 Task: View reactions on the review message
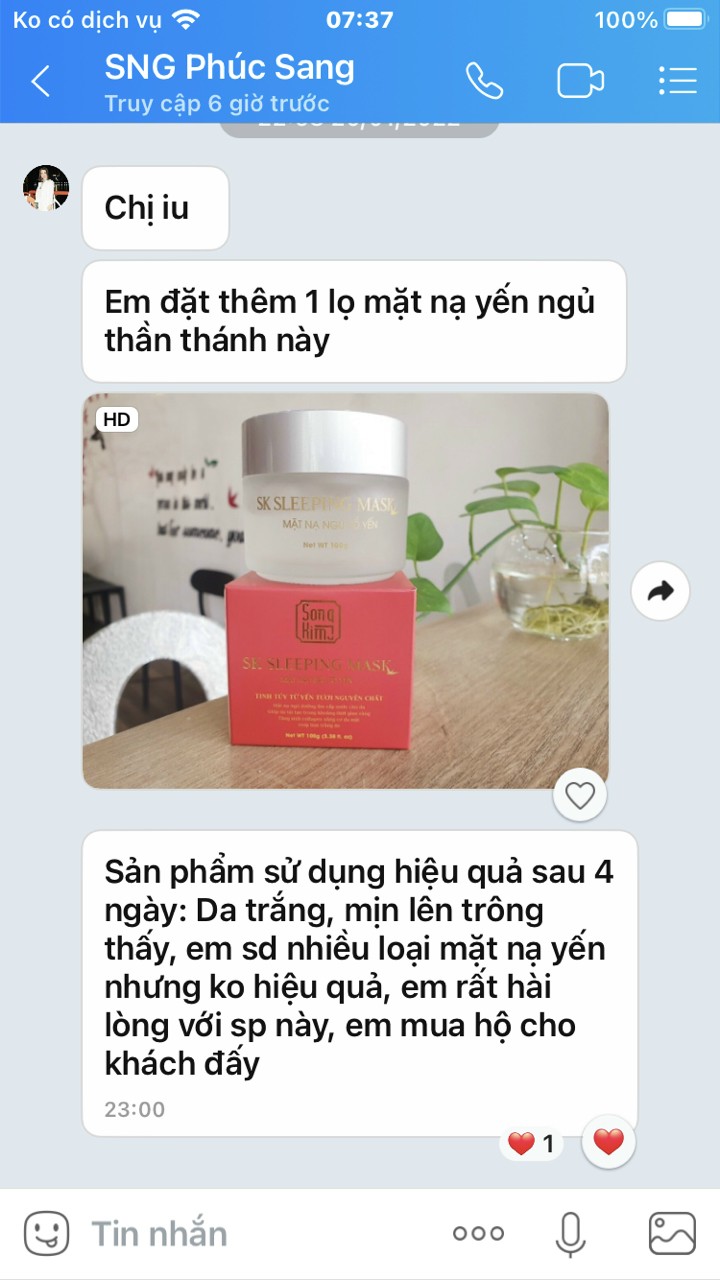(x=532, y=1144)
